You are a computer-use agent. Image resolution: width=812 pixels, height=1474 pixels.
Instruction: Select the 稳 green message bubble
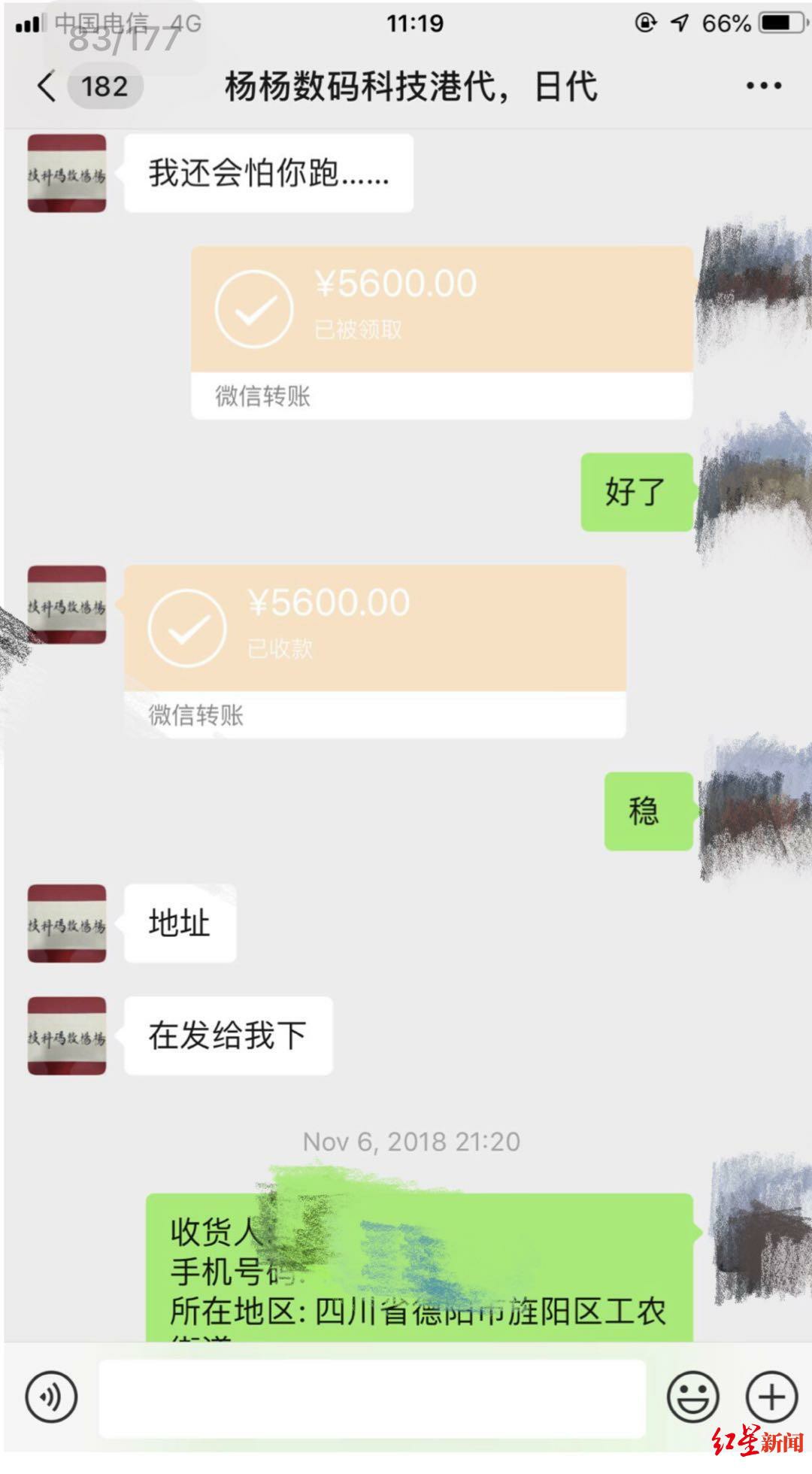648,810
